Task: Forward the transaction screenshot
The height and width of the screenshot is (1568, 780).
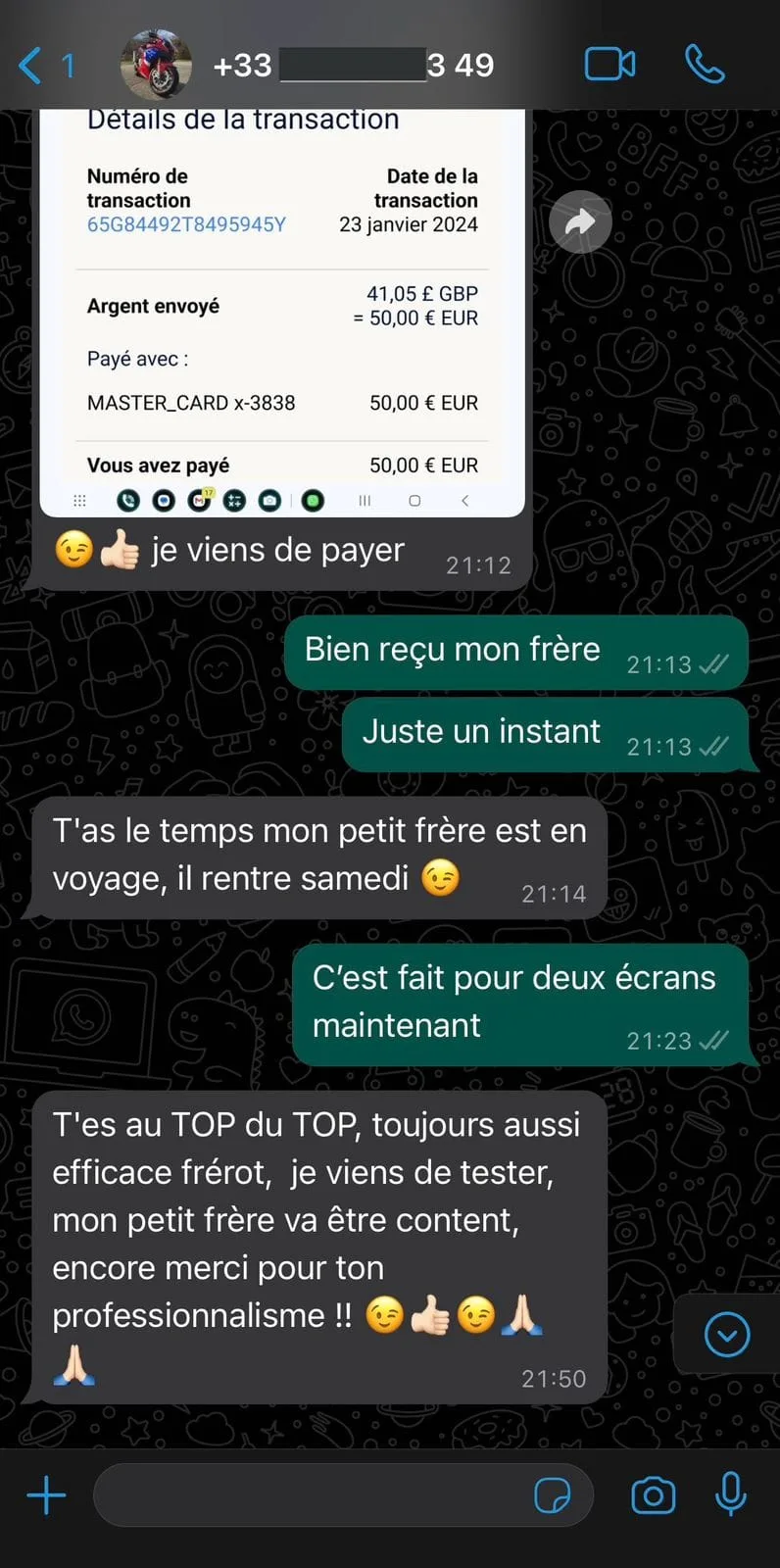Action: click(580, 222)
